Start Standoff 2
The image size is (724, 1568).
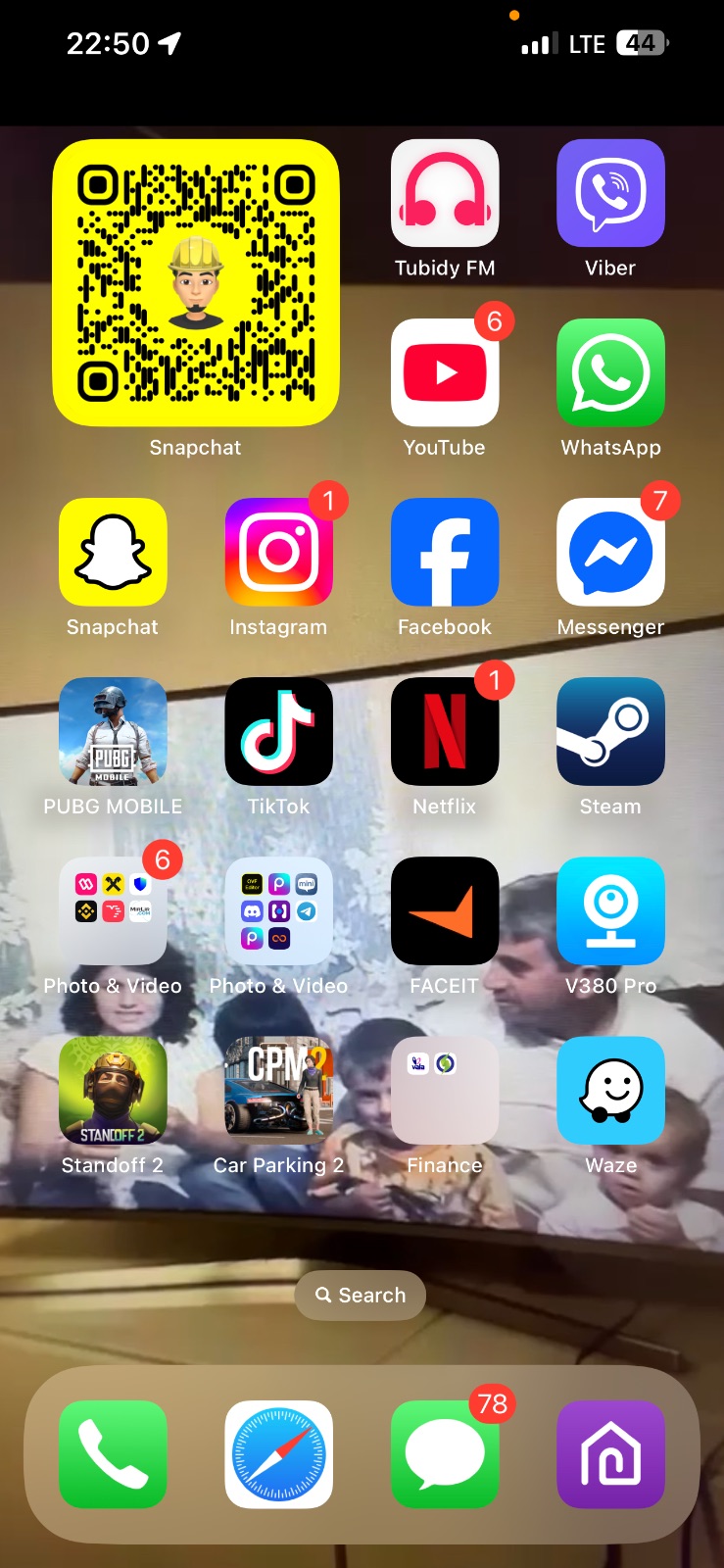coord(113,1090)
